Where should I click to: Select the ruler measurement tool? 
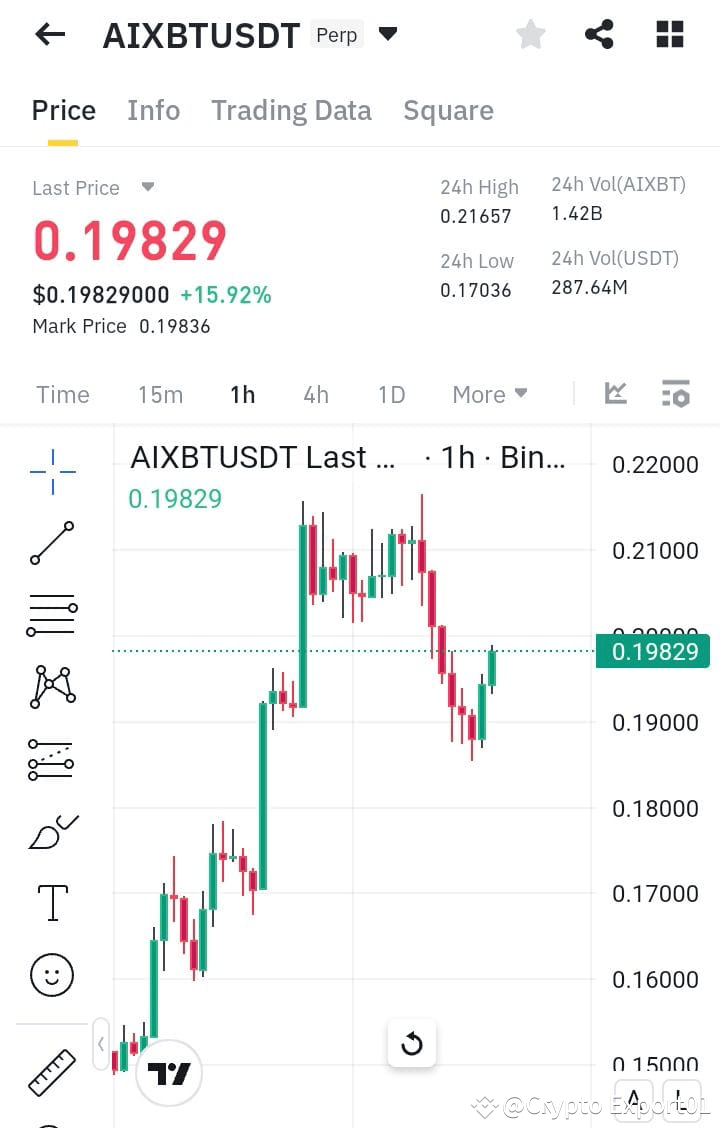pos(50,1070)
